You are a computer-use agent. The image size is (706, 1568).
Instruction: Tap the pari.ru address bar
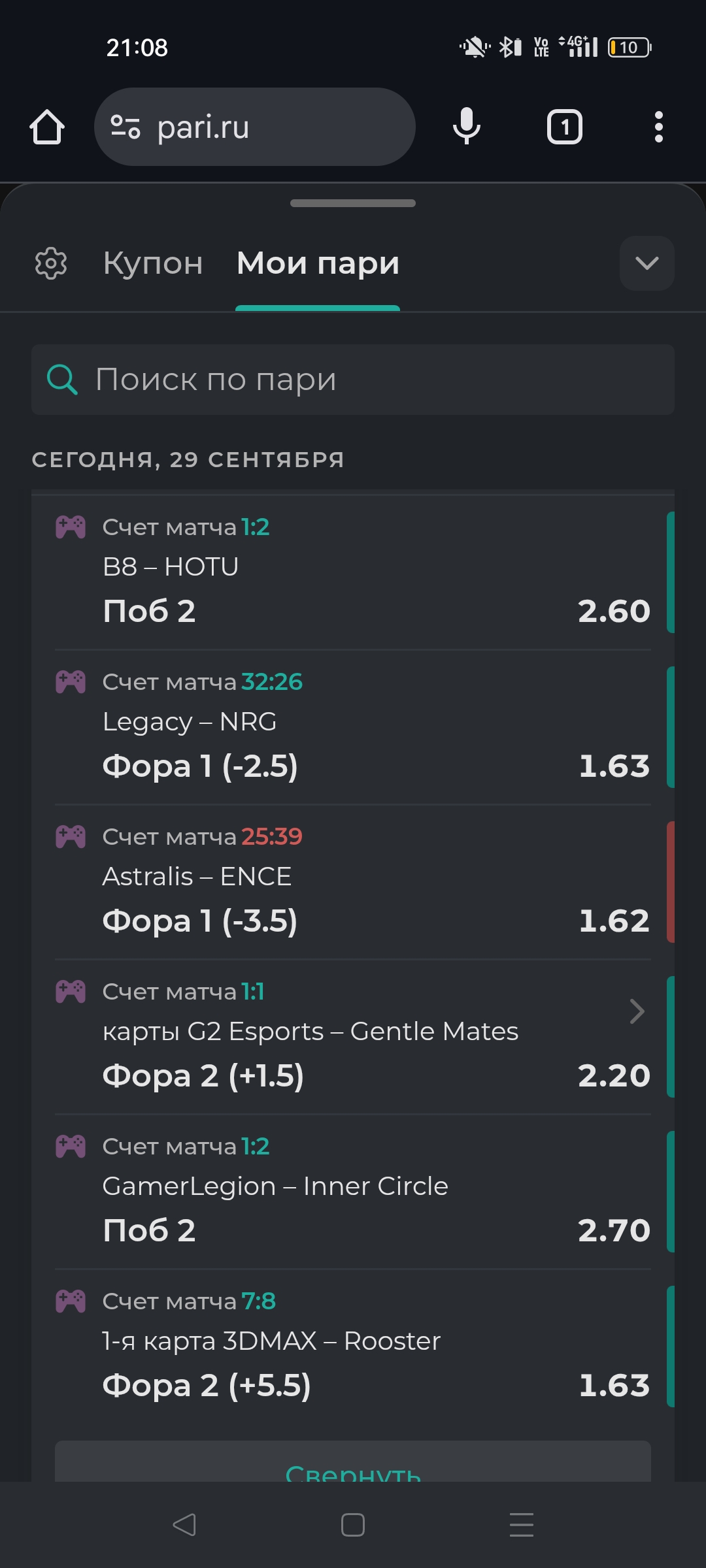click(x=255, y=127)
